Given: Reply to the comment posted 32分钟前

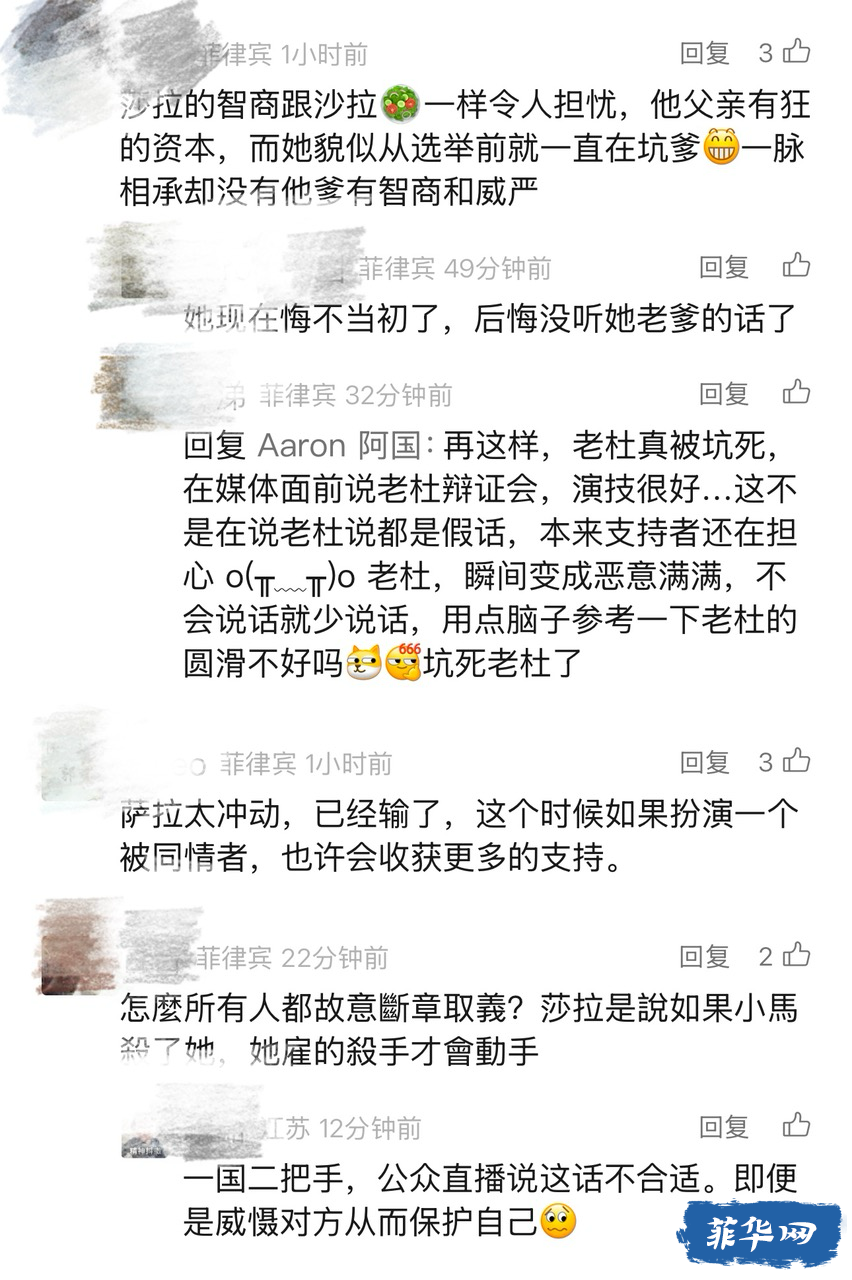Looking at the screenshot, I should click(x=724, y=393).
